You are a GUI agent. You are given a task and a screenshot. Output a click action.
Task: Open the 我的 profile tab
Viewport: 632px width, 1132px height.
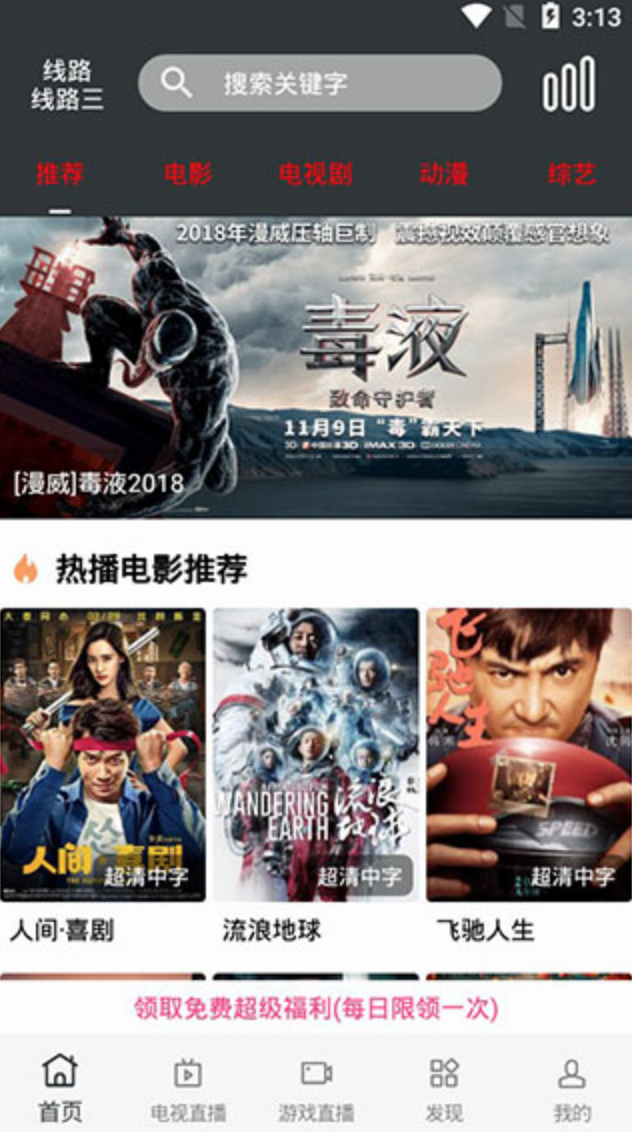coord(571,1087)
